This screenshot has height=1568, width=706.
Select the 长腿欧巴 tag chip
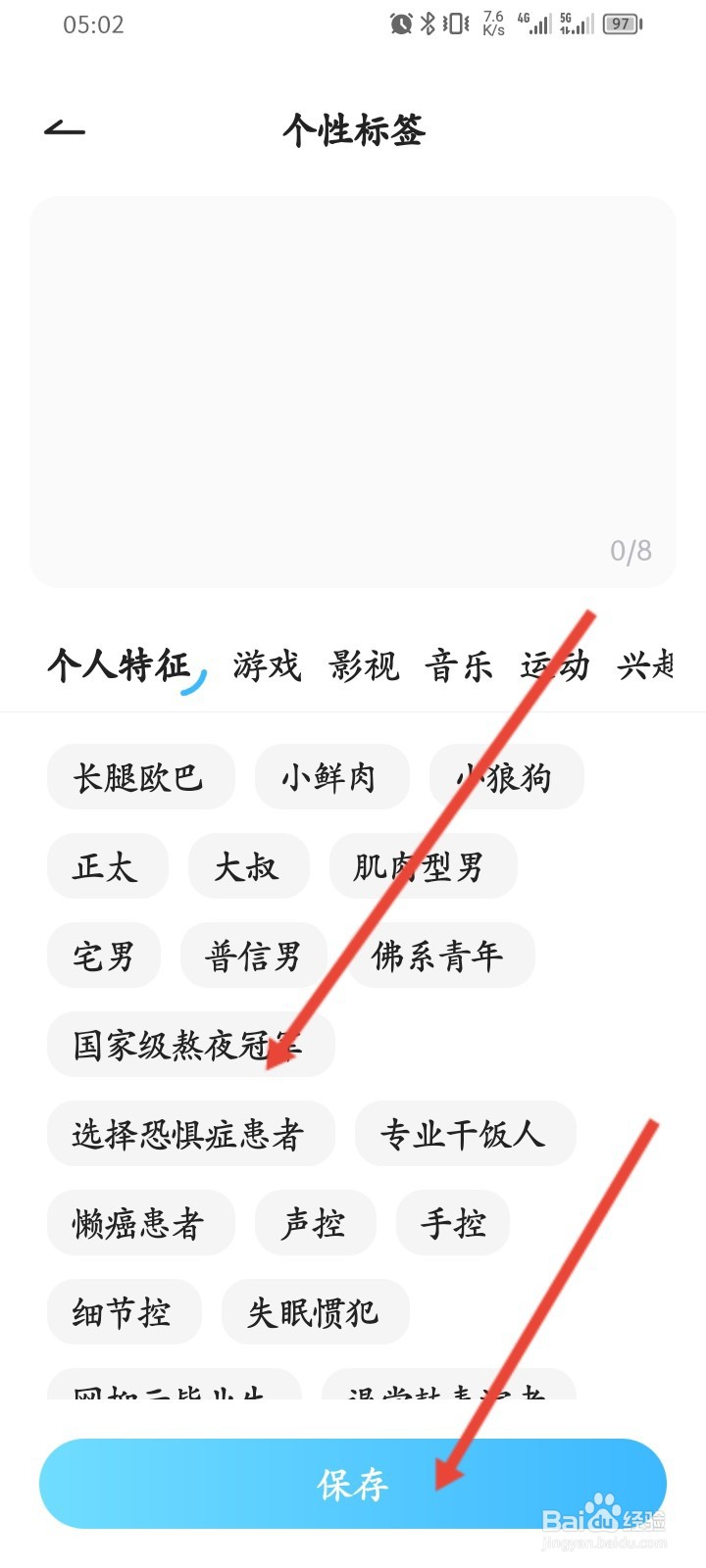140,776
